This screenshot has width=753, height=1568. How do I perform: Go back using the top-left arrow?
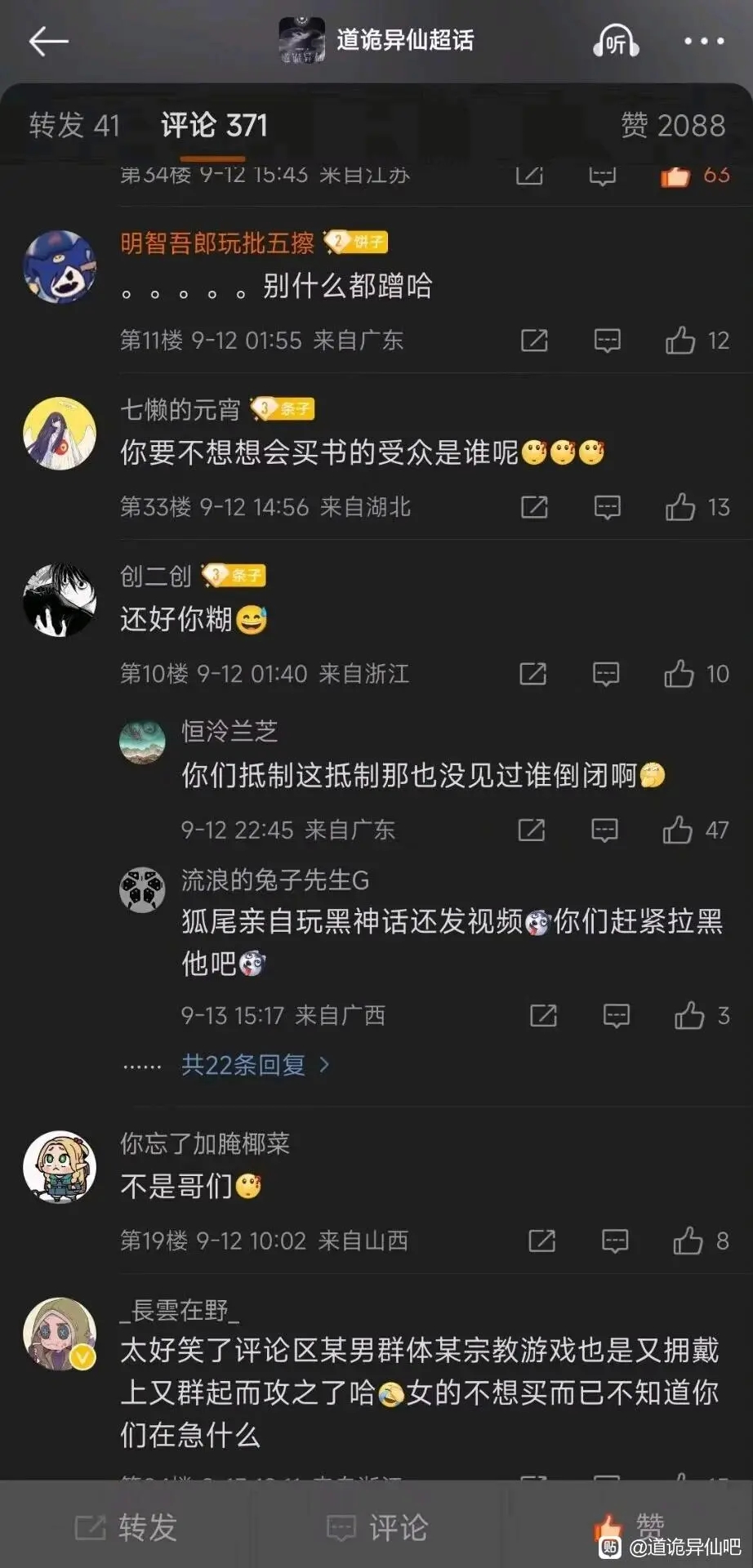pyautogui.click(x=48, y=41)
